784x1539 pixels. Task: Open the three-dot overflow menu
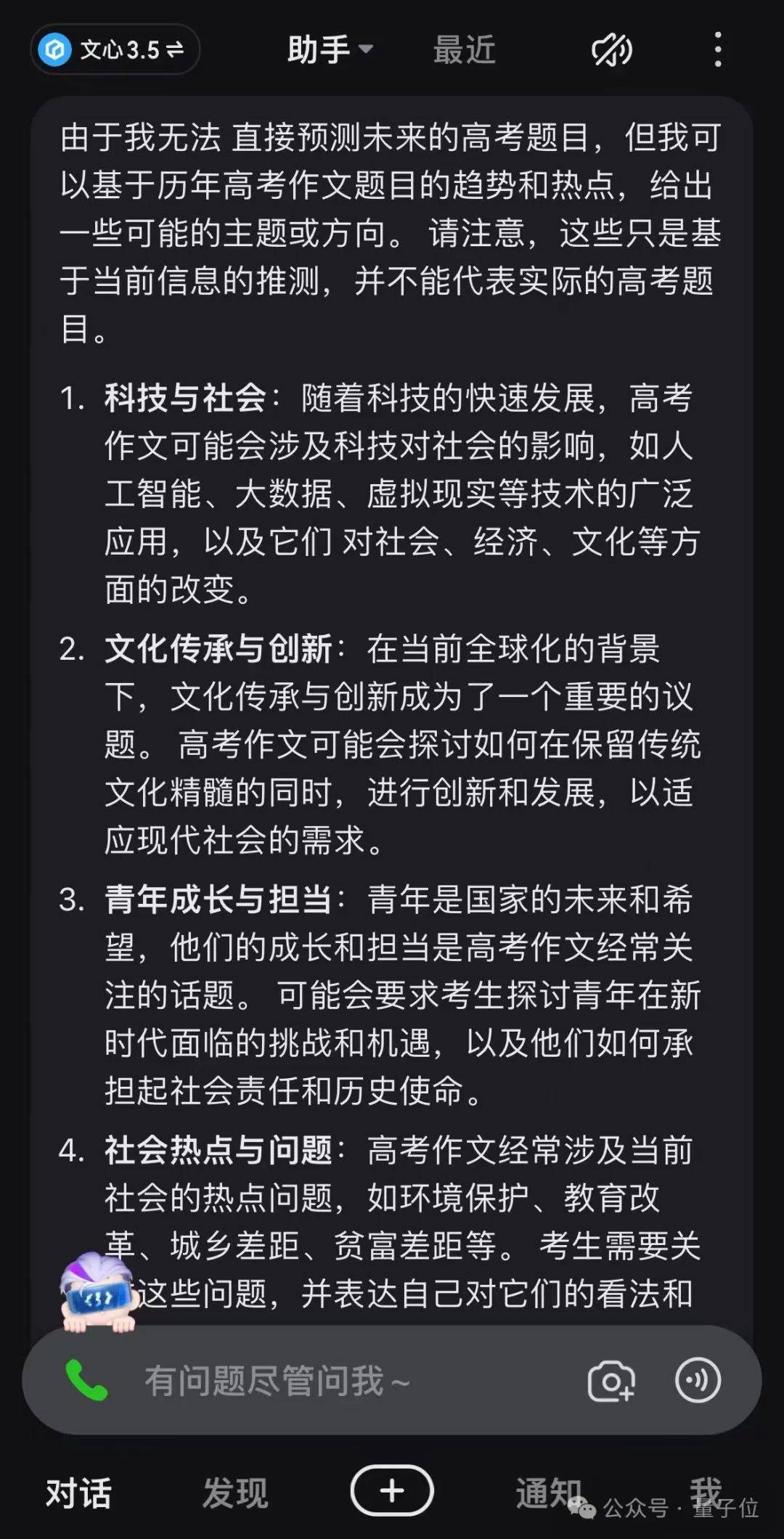(717, 49)
